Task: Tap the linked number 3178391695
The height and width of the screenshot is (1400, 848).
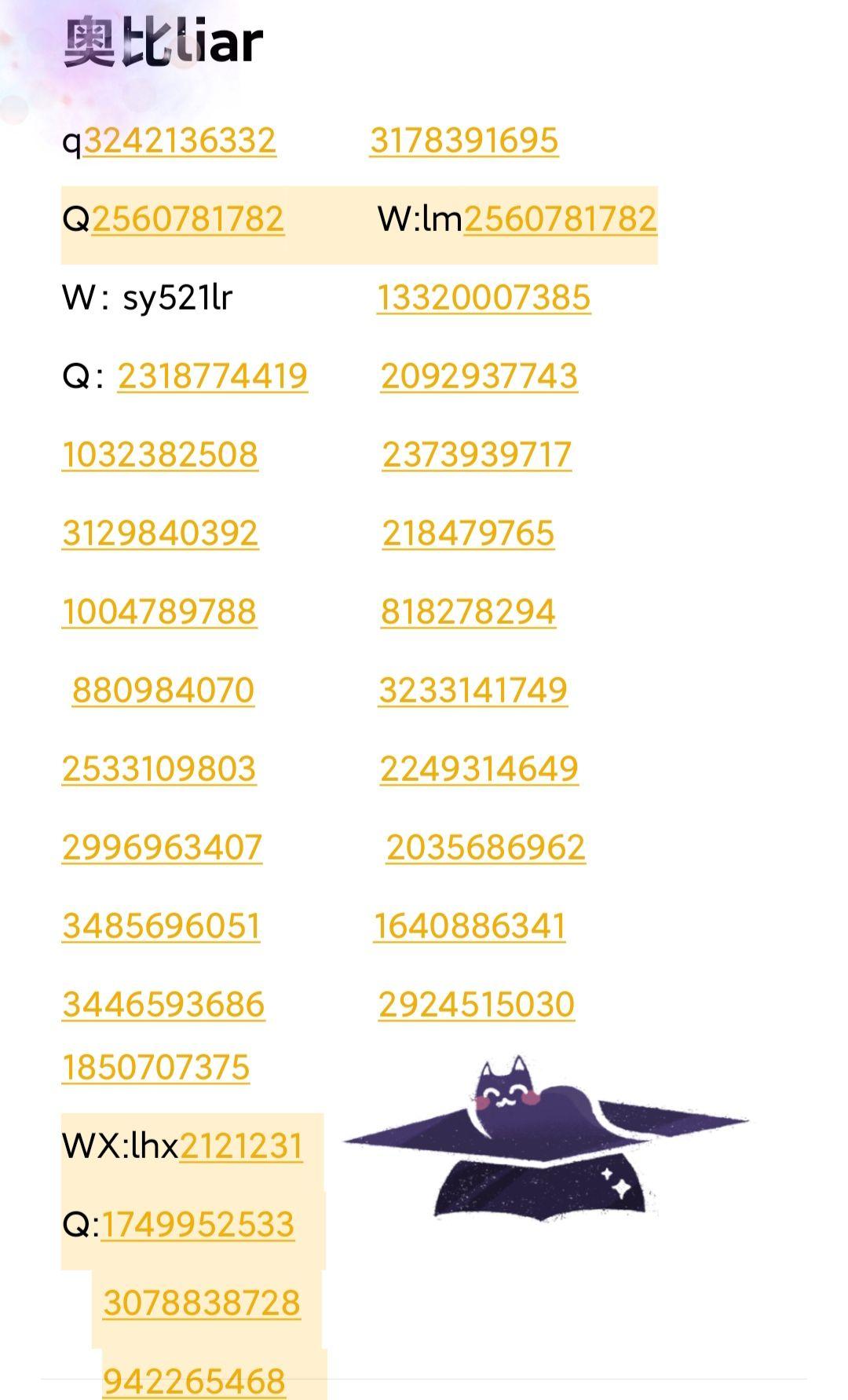Action: (x=464, y=141)
